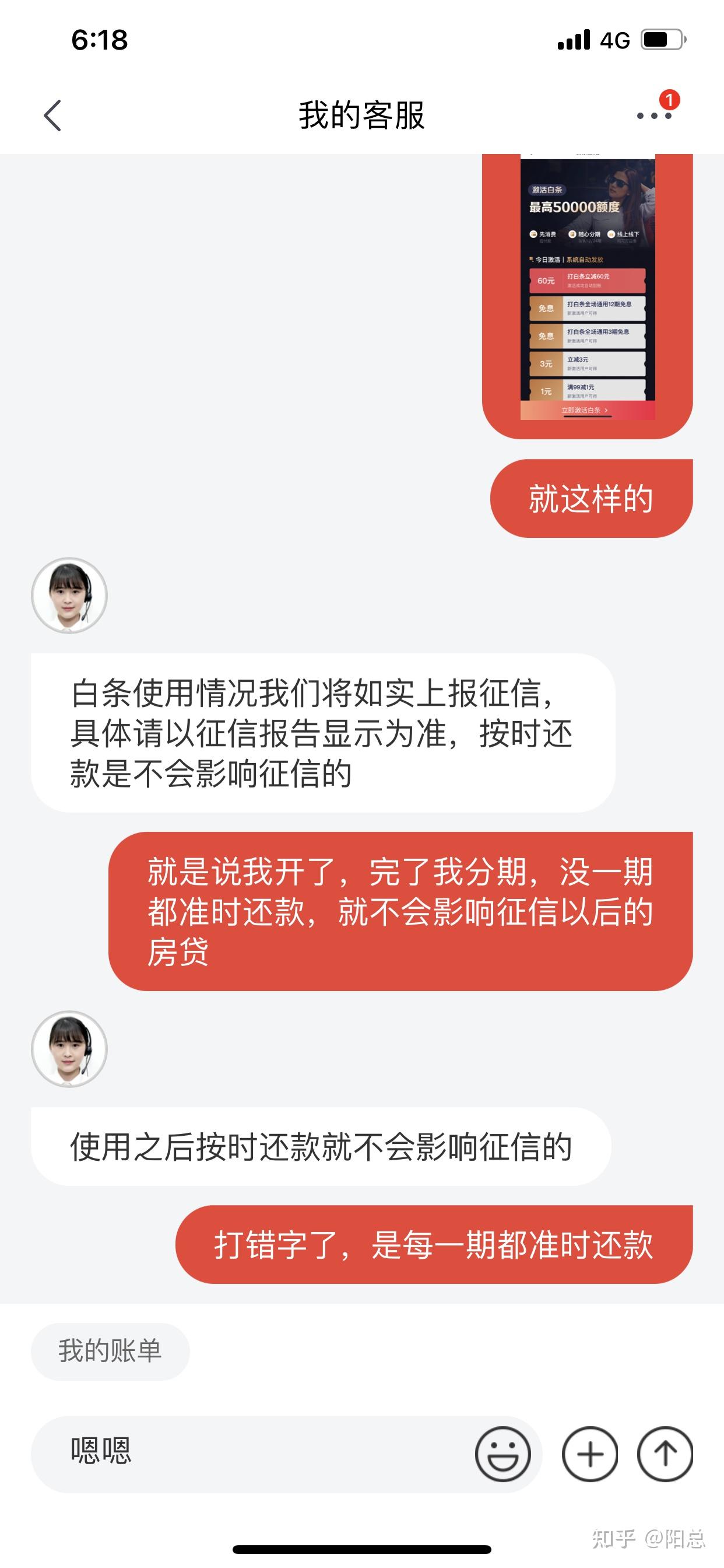The width and height of the screenshot is (724, 1568).
Task: Open the plus attachment menu
Action: (x=589, y=1454)
